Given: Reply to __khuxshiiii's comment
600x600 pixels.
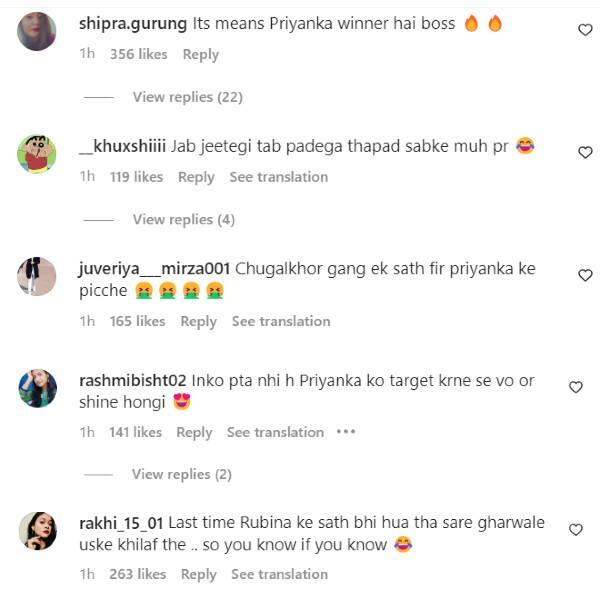Looking at the screenshot, I should (196, 177).
